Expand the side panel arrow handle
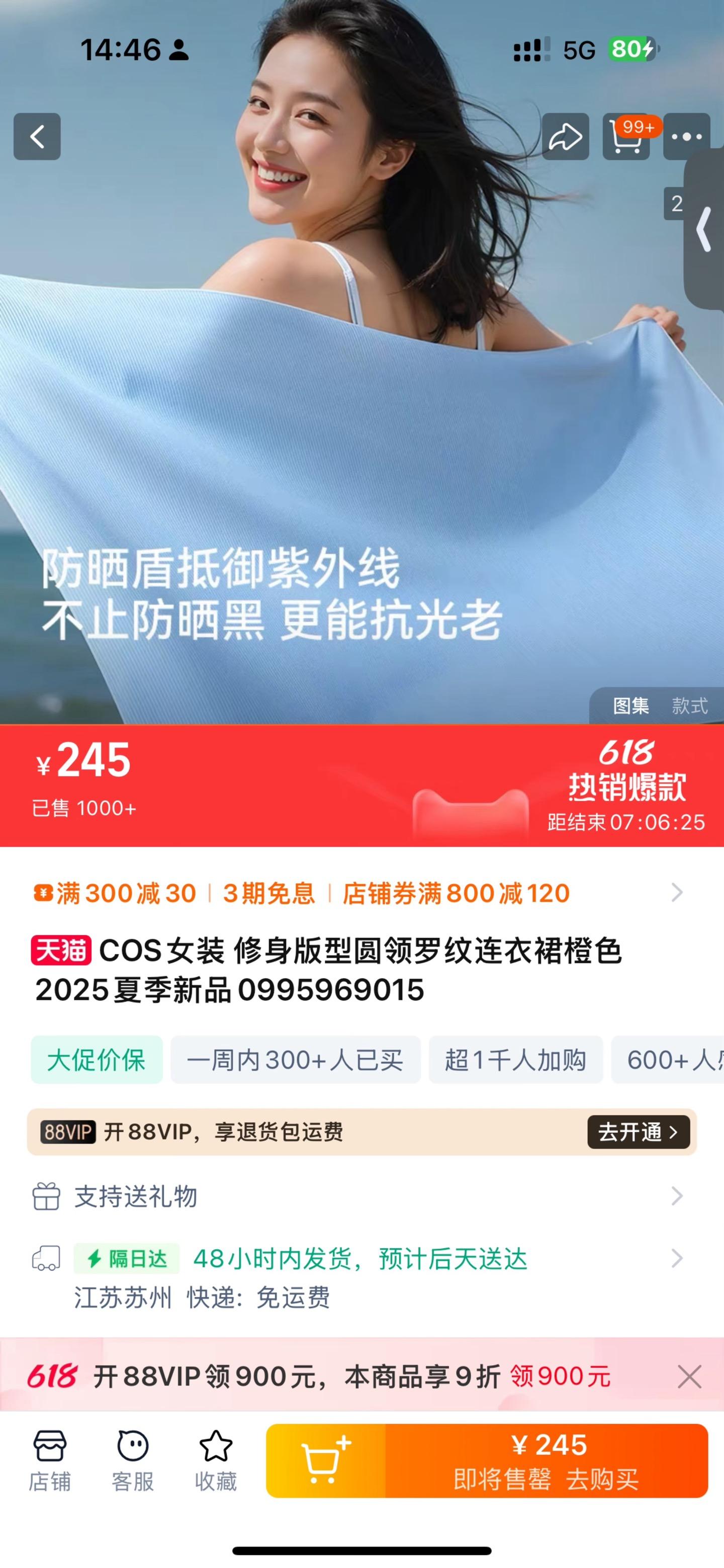 tap(705, 229)
